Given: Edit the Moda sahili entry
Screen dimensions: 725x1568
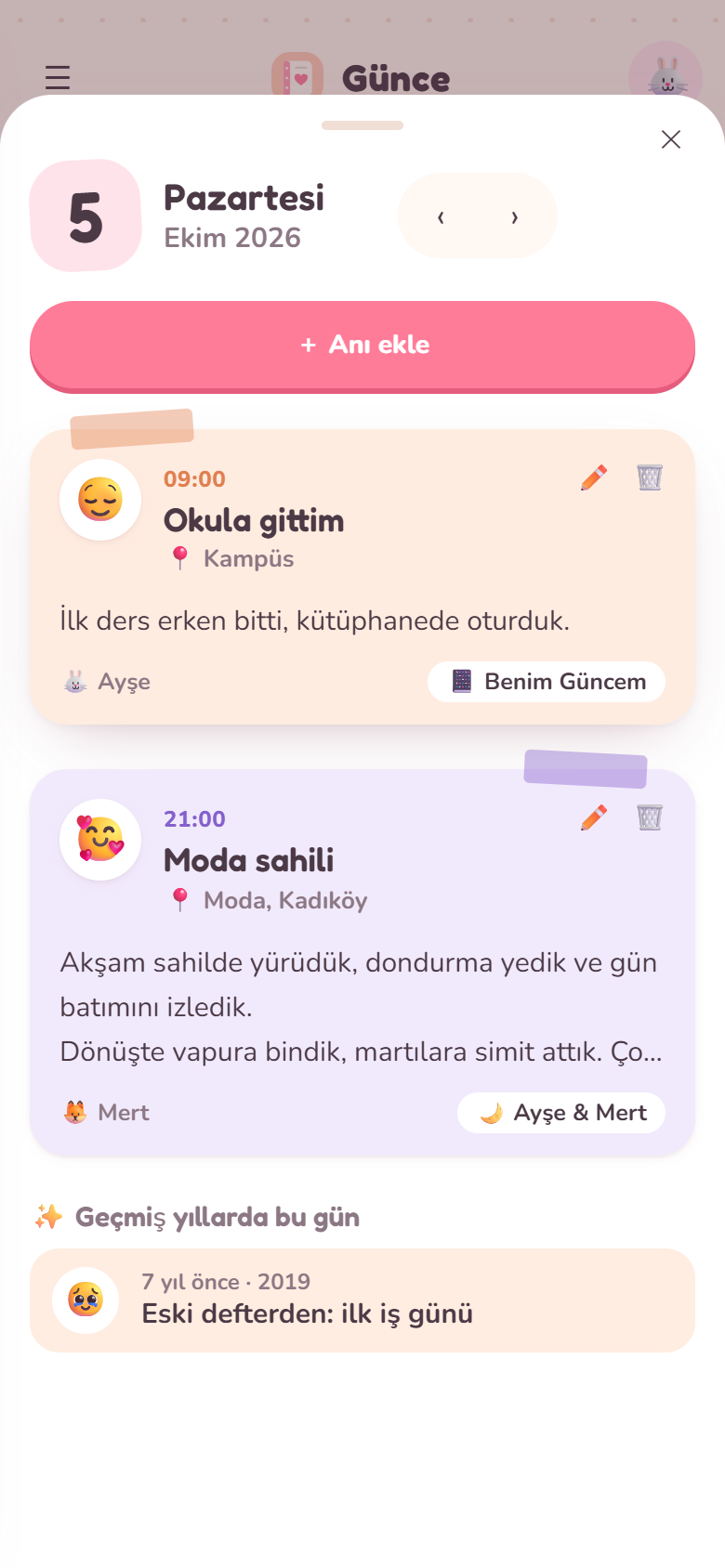Looking at the screenshot, I should click(x=594, y=817).
